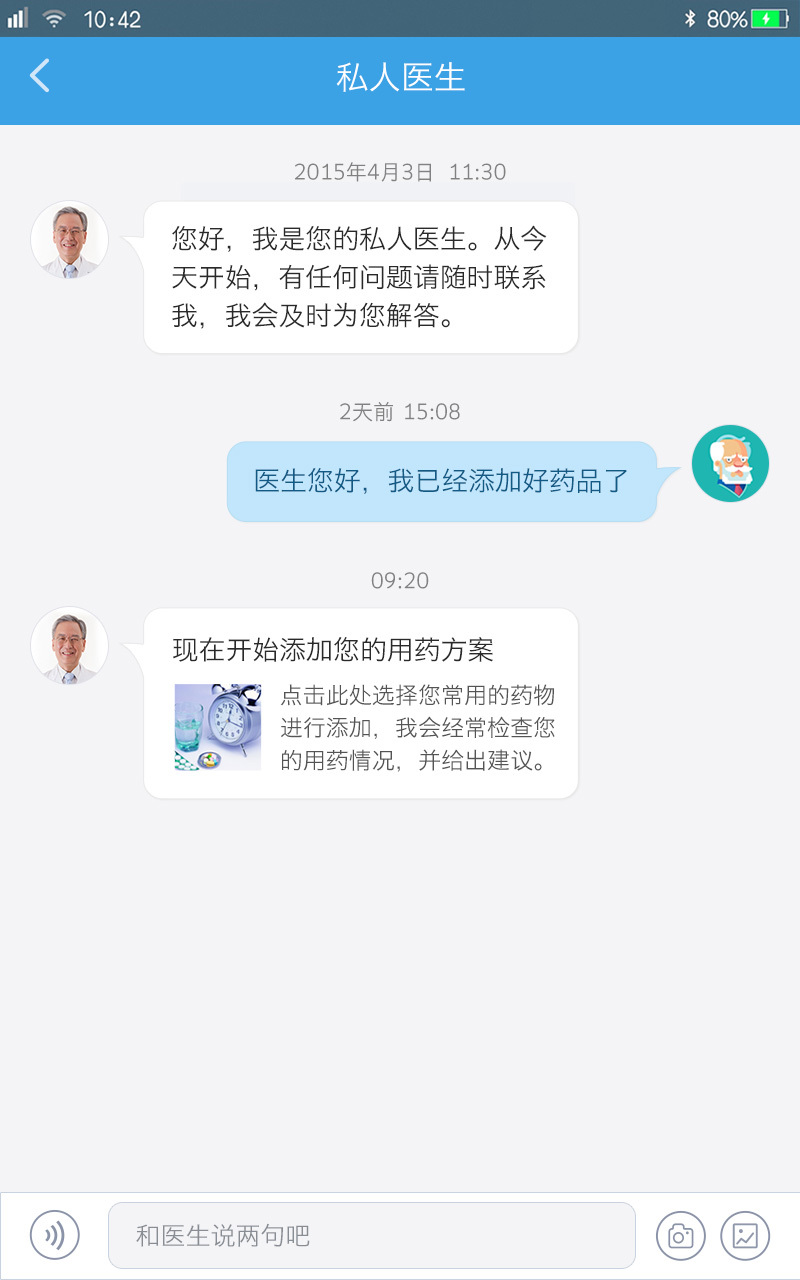Tap the back chevron to leave the chat
This screenshot has width=800, height=1280.
40,76
